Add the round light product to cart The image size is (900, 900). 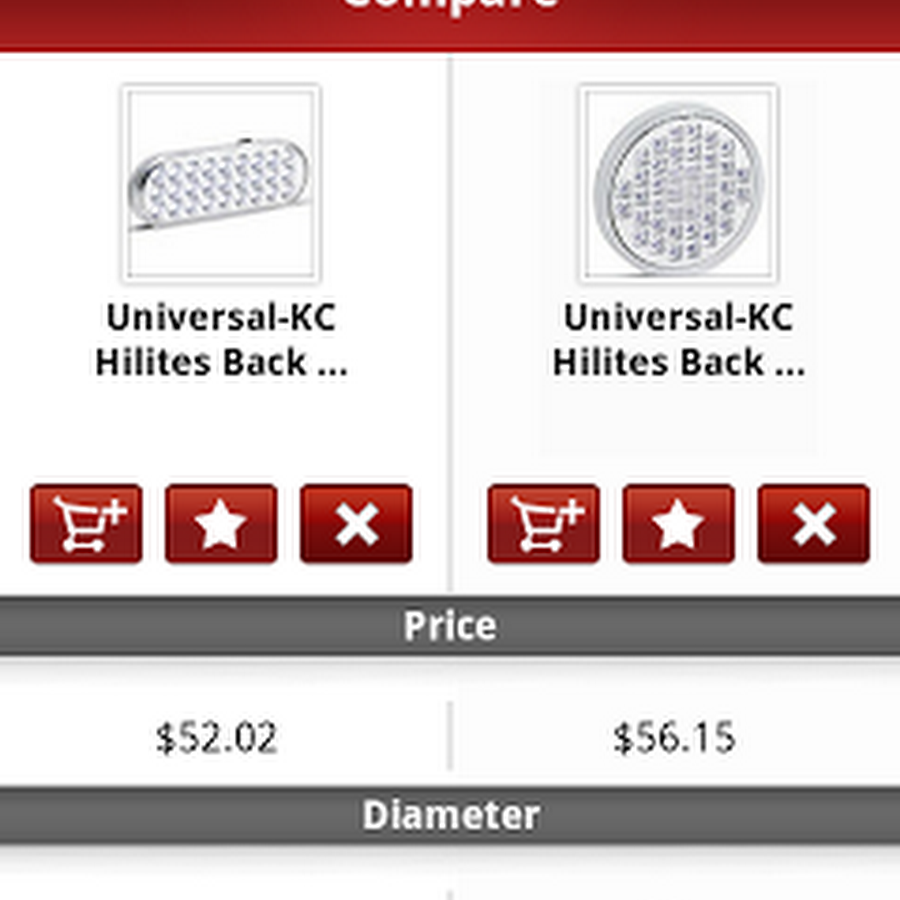[x=544, y=524]
